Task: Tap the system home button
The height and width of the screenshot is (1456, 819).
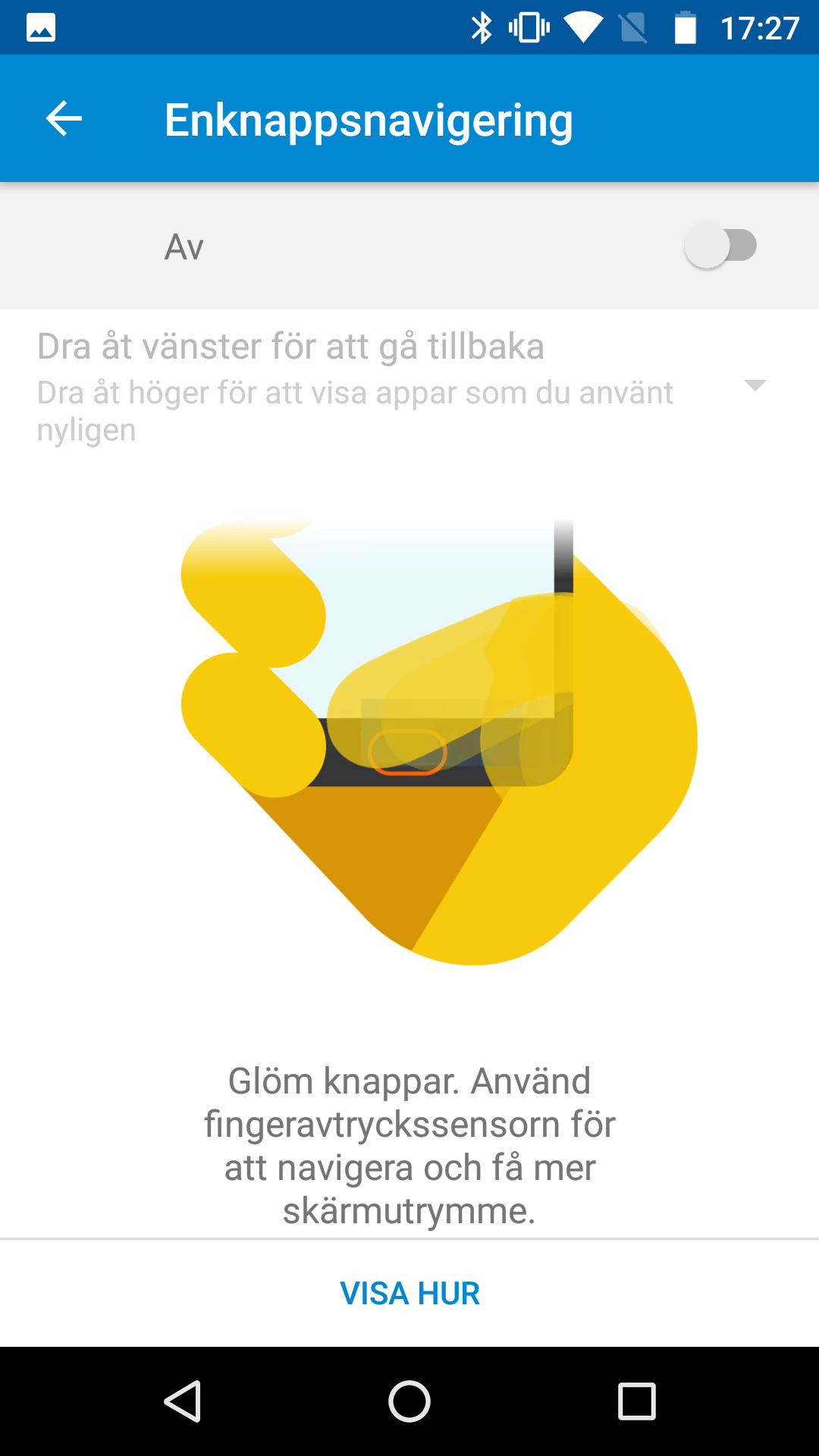Action: point(409,1401)
